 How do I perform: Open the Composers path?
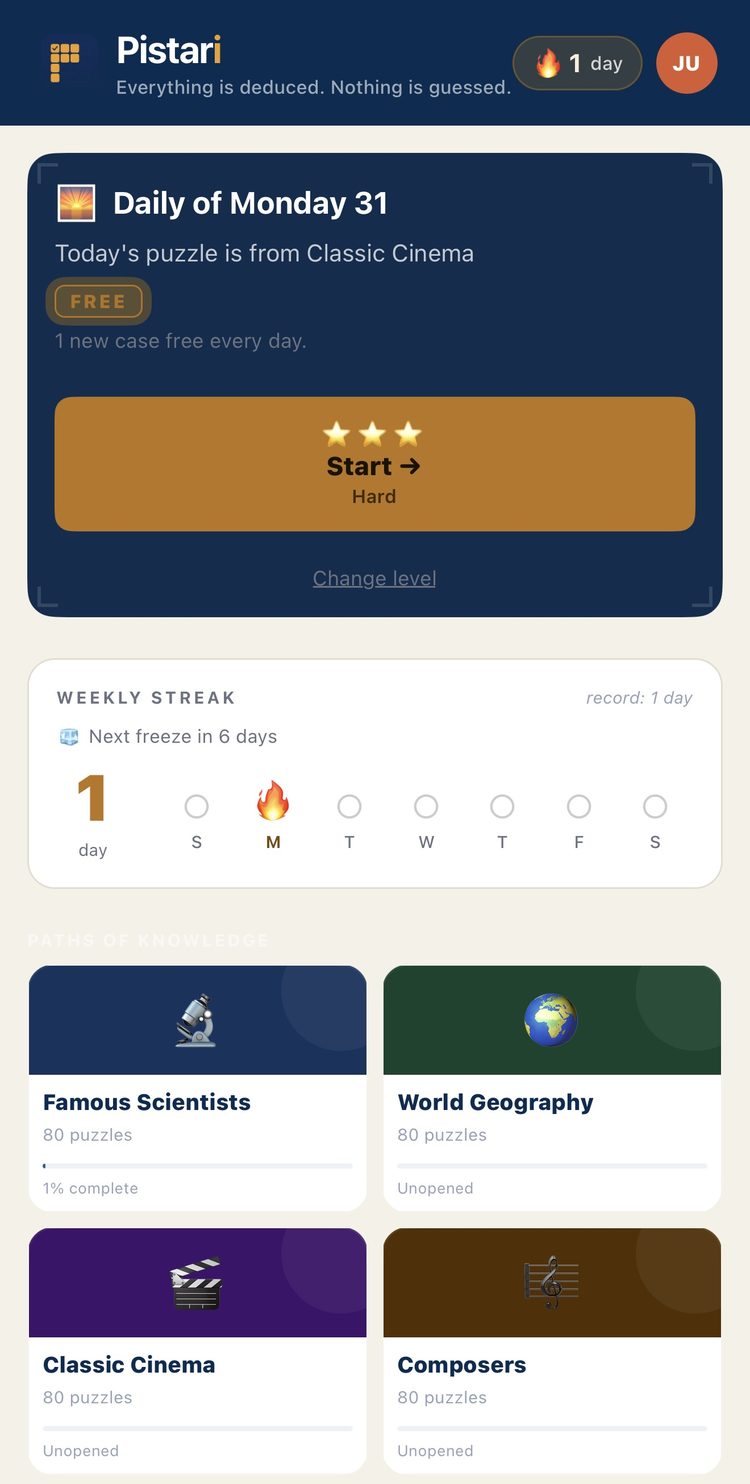point(552,1350)
